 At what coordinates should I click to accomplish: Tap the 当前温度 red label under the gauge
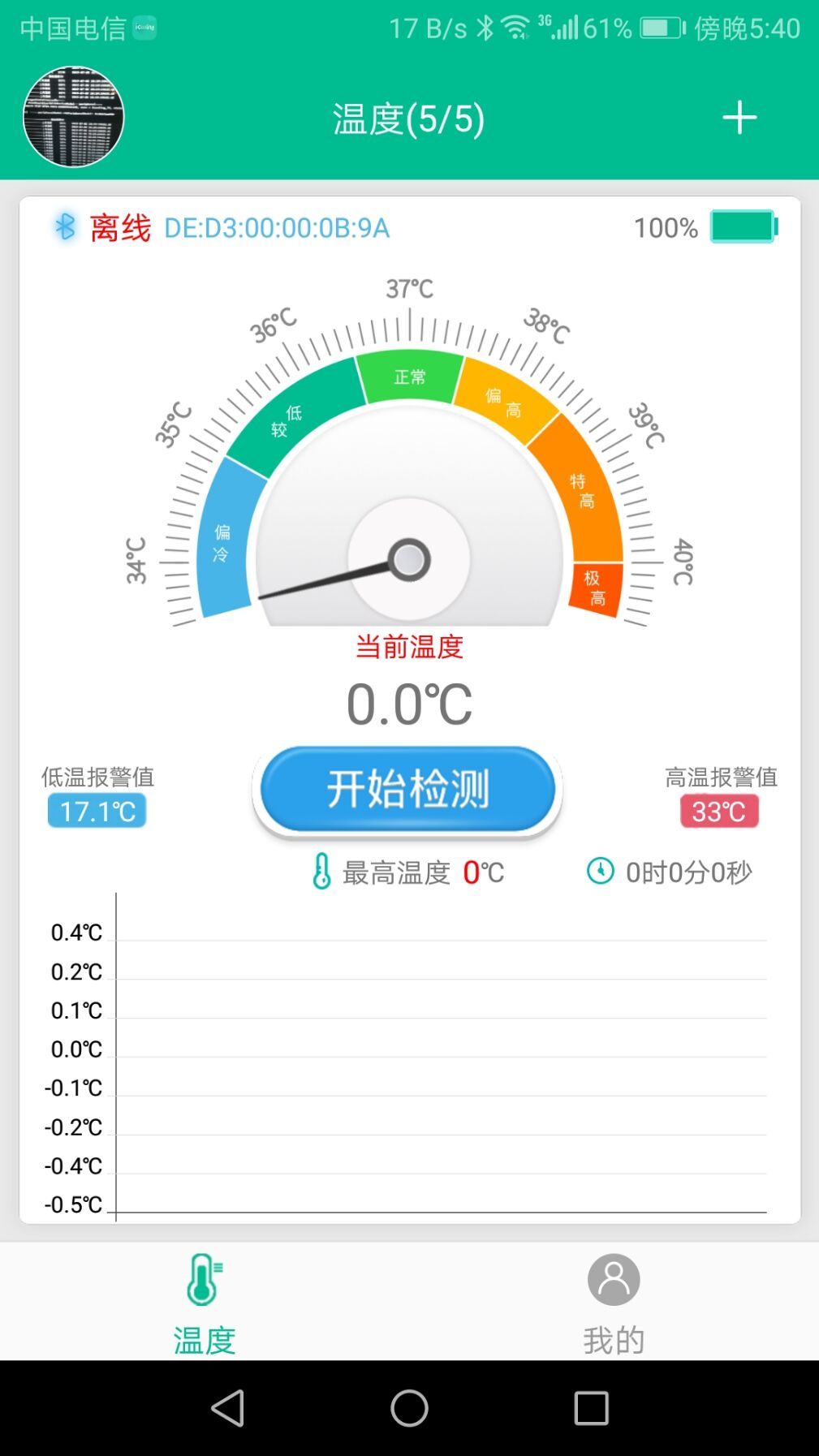[409, 647]
